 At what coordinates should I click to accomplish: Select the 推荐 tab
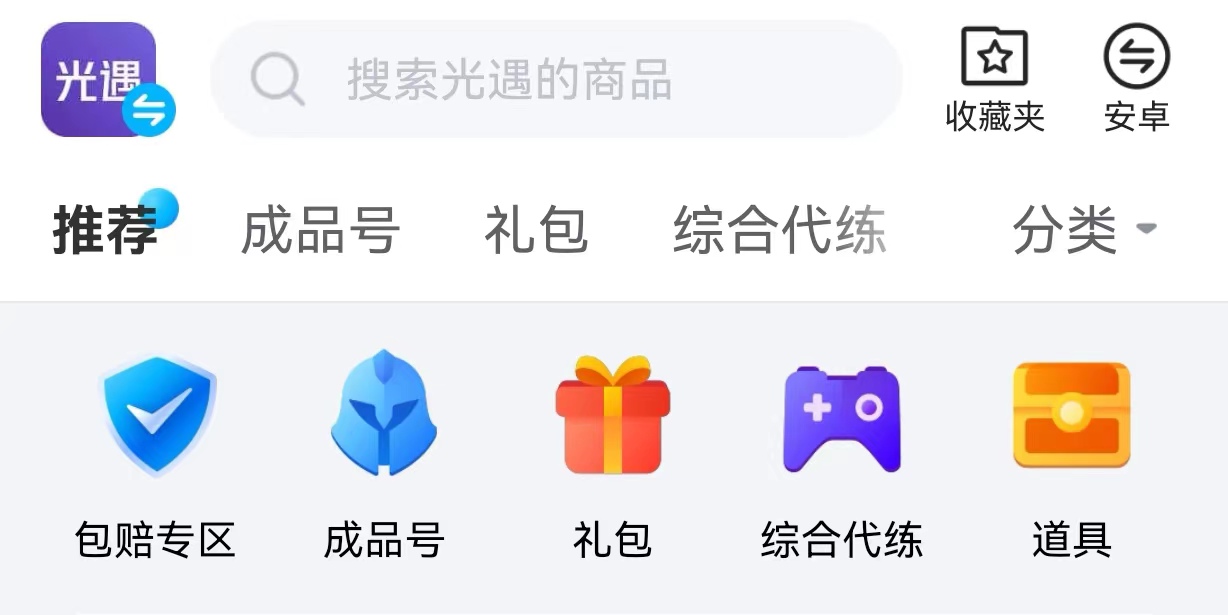point(106,231)
